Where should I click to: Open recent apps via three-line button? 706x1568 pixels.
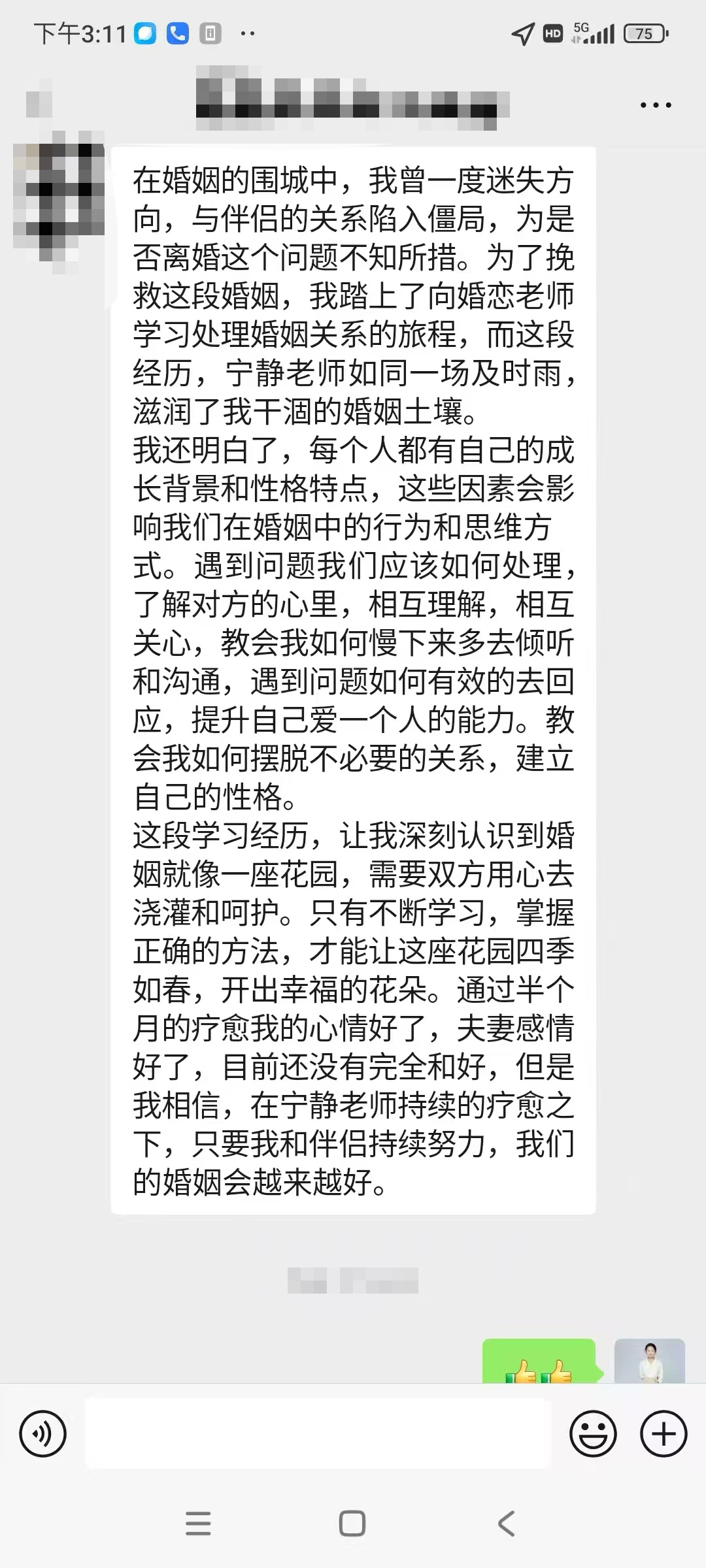pyautogui.click(x=198, y=1523)
